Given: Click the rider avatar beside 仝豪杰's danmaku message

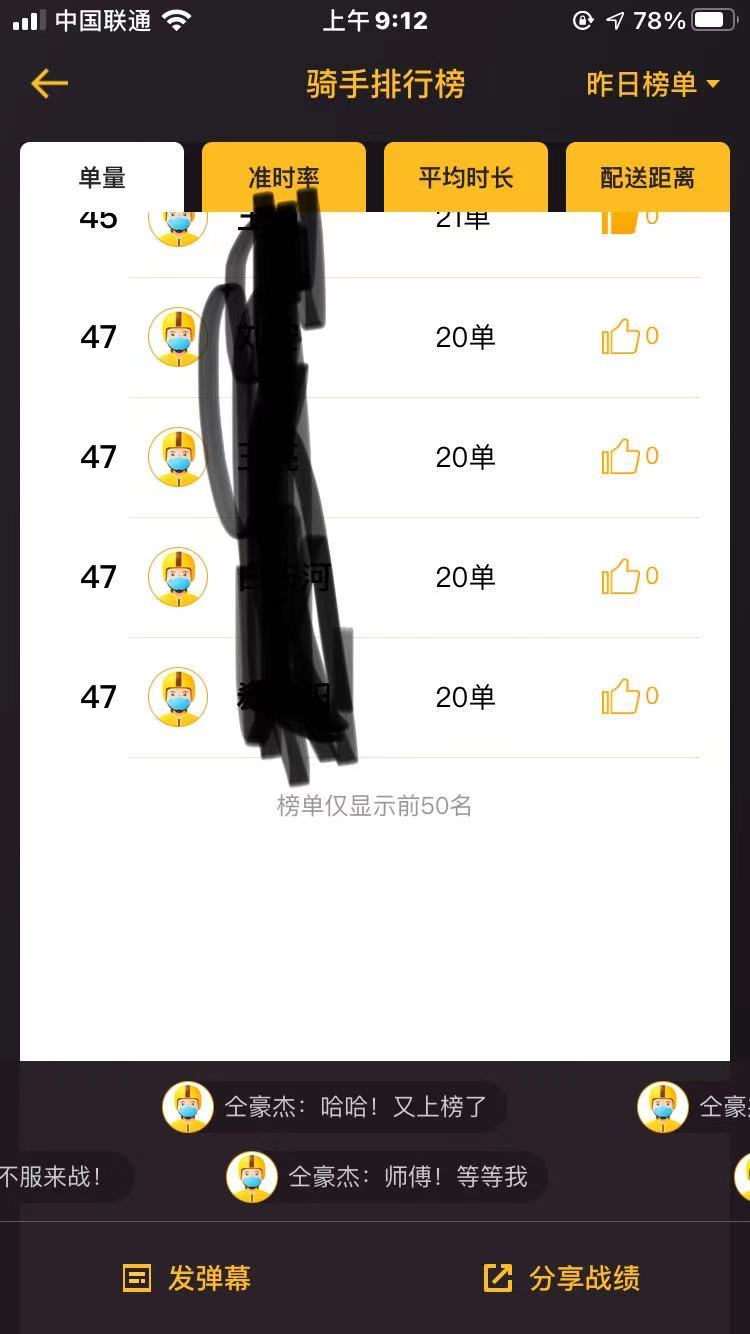Looking at the screenshot, I should (189, 1107).
